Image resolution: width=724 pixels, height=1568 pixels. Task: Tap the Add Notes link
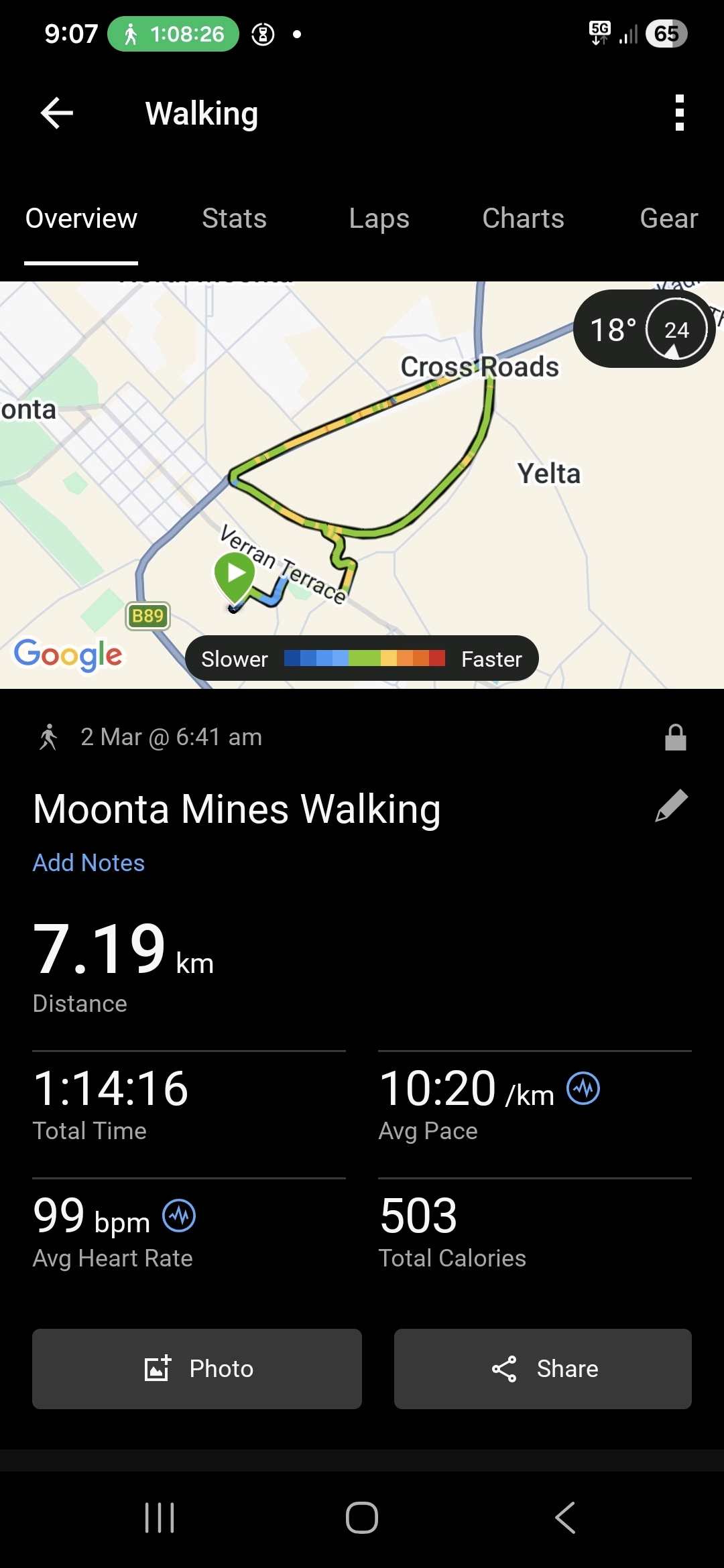point(88,863)
